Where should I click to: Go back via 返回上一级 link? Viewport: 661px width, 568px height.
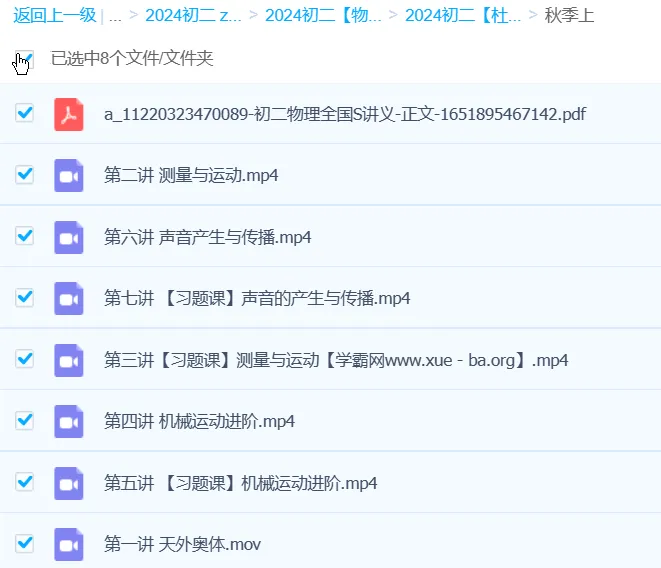tap(54, 15)
